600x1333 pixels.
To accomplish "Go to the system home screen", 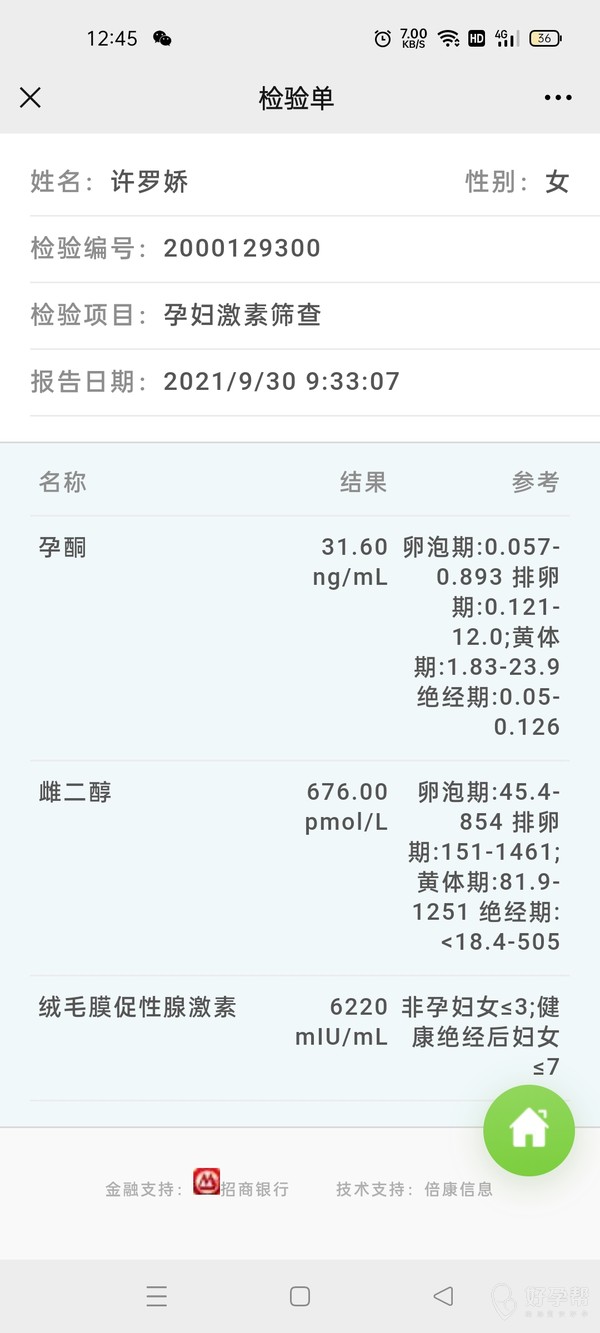I will pos(299,1296).
